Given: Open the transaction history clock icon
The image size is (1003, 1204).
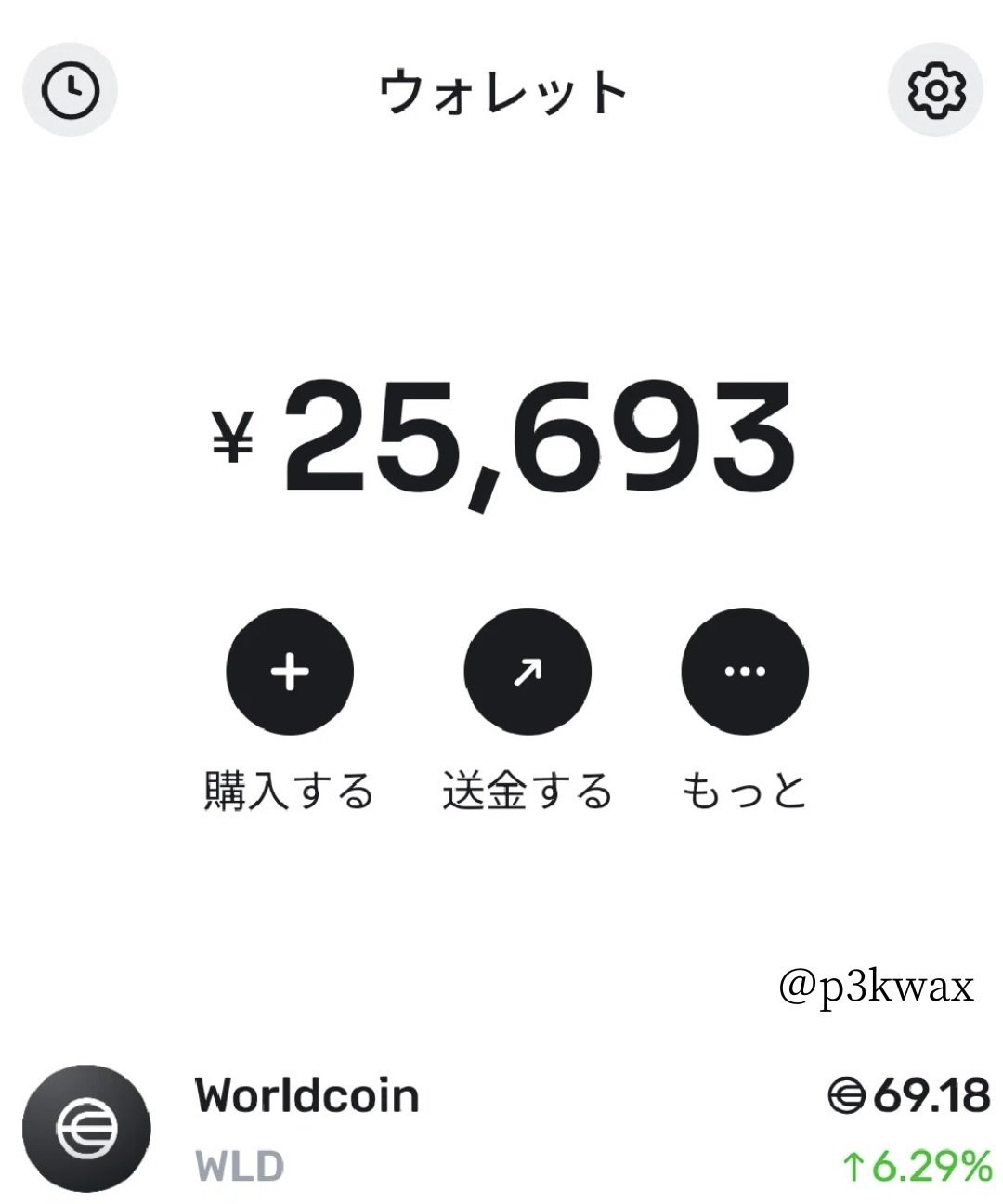Looking at the screenshot, I should click(71, 90).
